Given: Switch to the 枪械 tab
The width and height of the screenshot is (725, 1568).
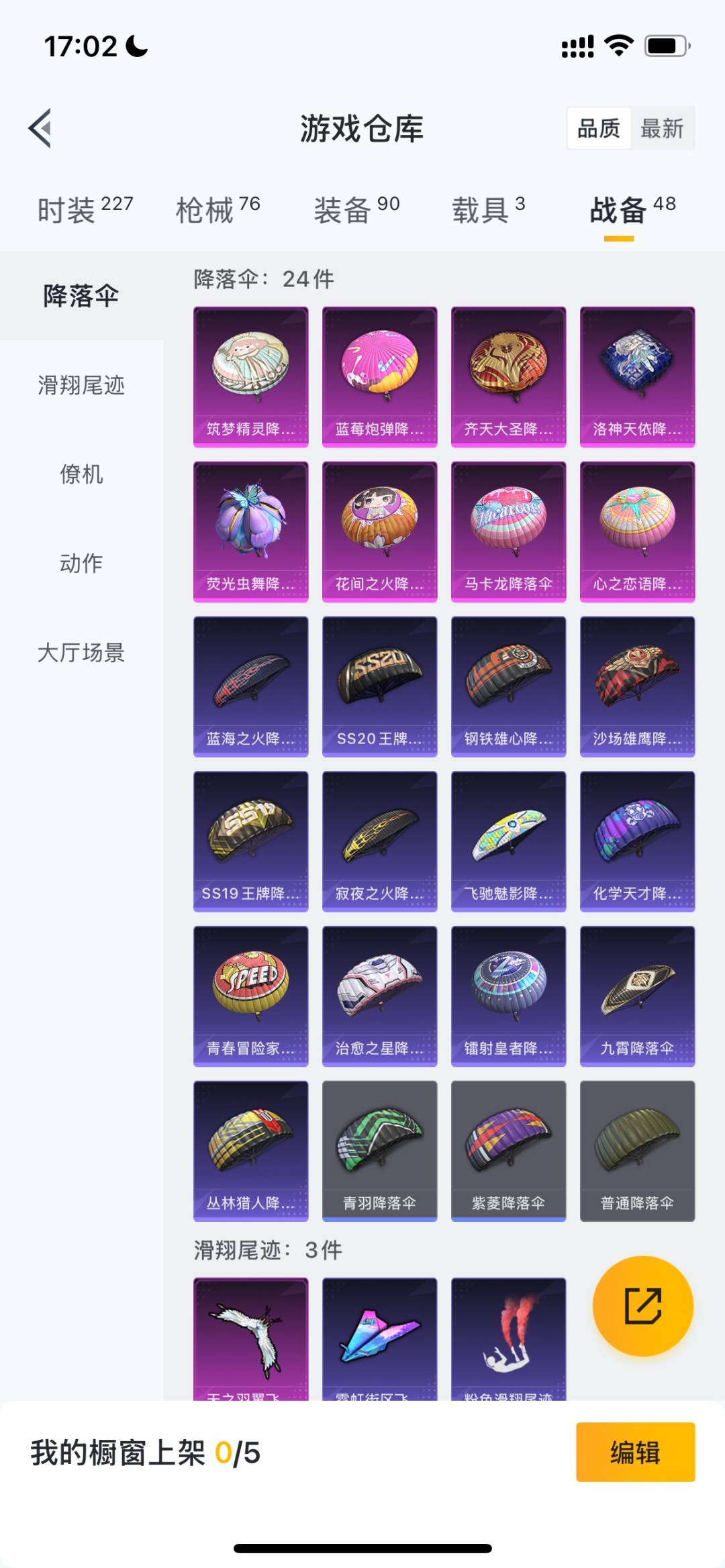Looking at the screenshot, I should point(218,210).
